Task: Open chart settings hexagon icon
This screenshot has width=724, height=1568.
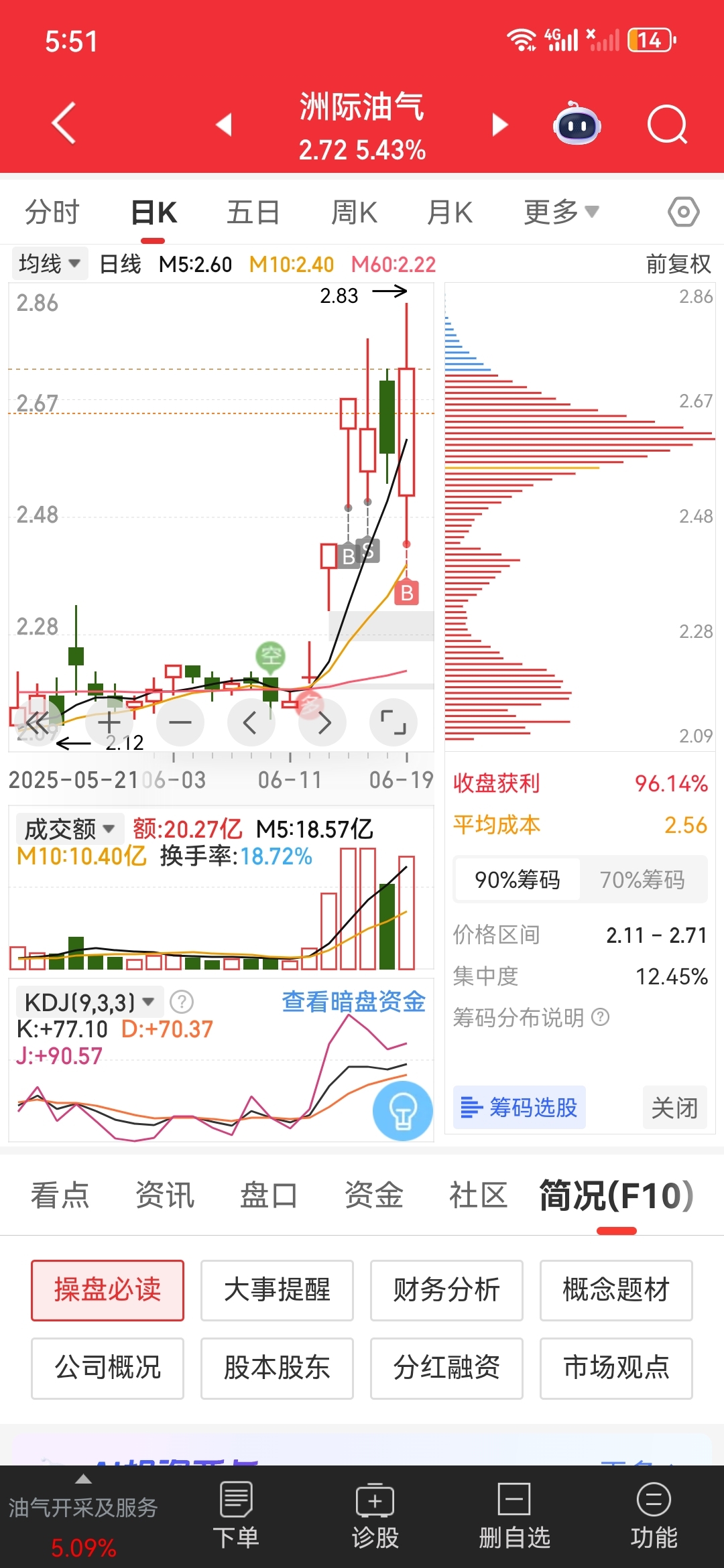Action: [x=683, y=212]
